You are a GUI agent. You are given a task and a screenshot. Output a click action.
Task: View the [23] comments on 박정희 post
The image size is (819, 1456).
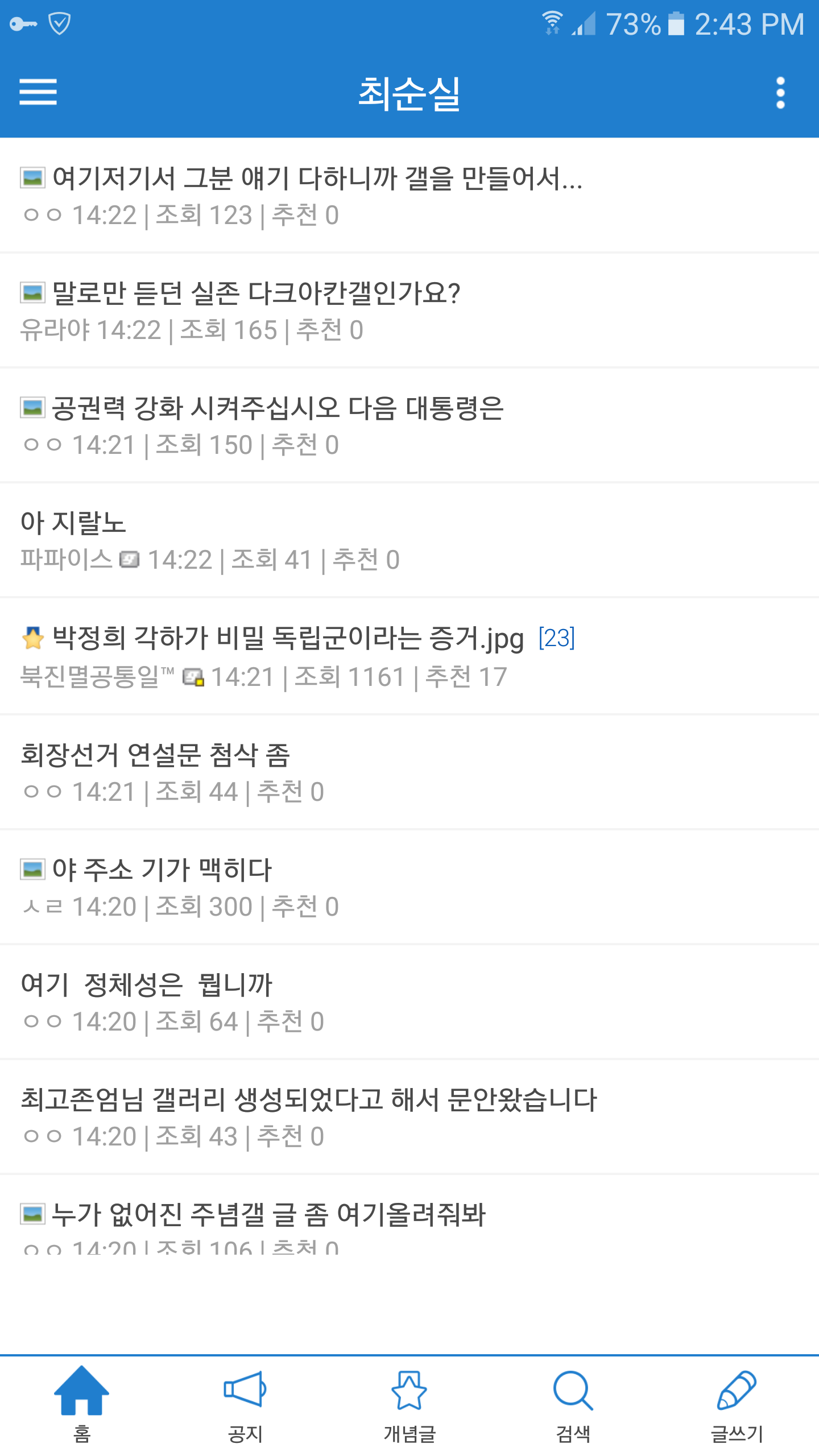557,638
